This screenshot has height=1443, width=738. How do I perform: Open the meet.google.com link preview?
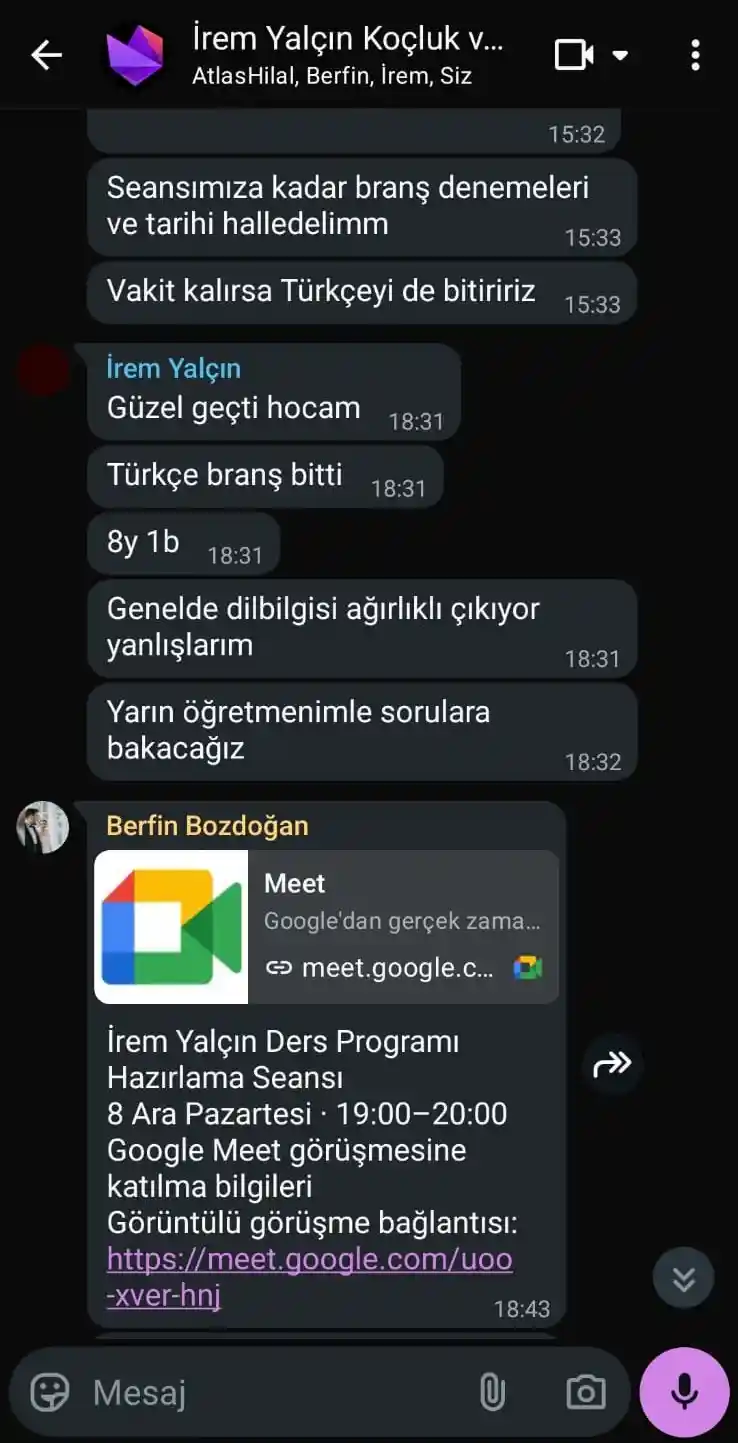pyautogui.click(x=397, y=967)
